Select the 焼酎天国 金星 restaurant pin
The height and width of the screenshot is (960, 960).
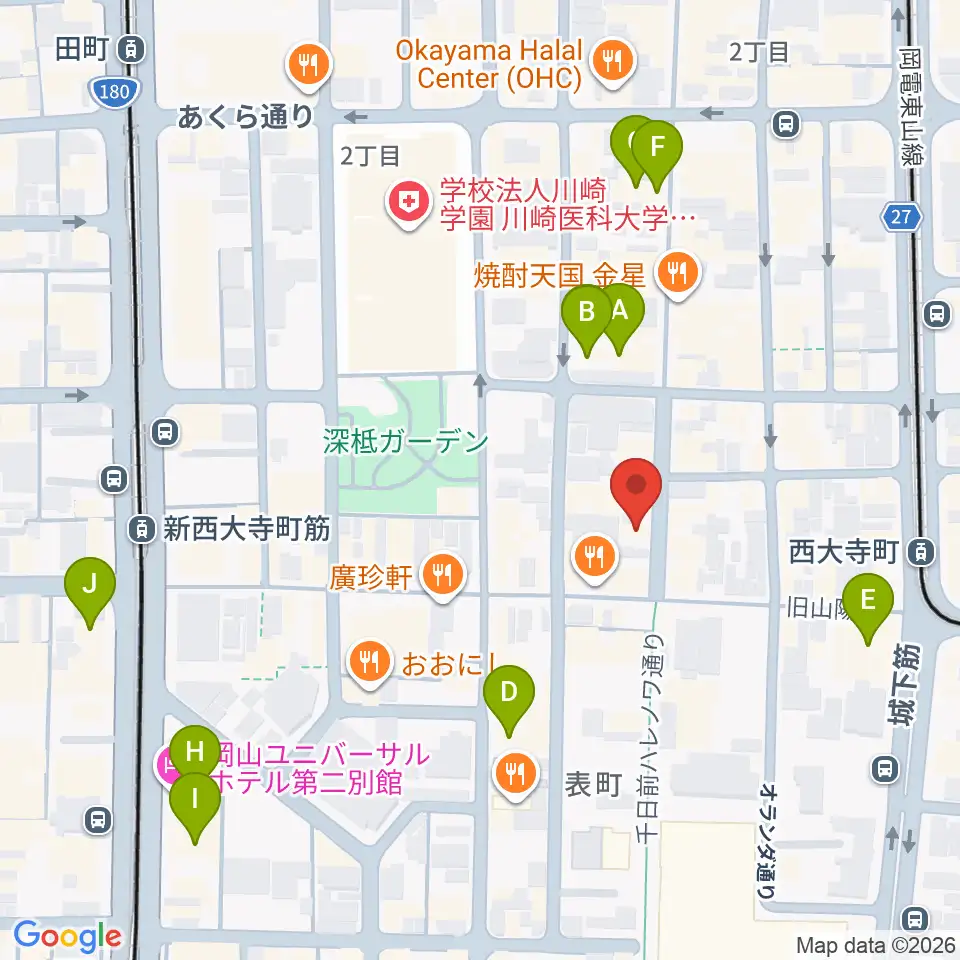click(x=678, y=275)
